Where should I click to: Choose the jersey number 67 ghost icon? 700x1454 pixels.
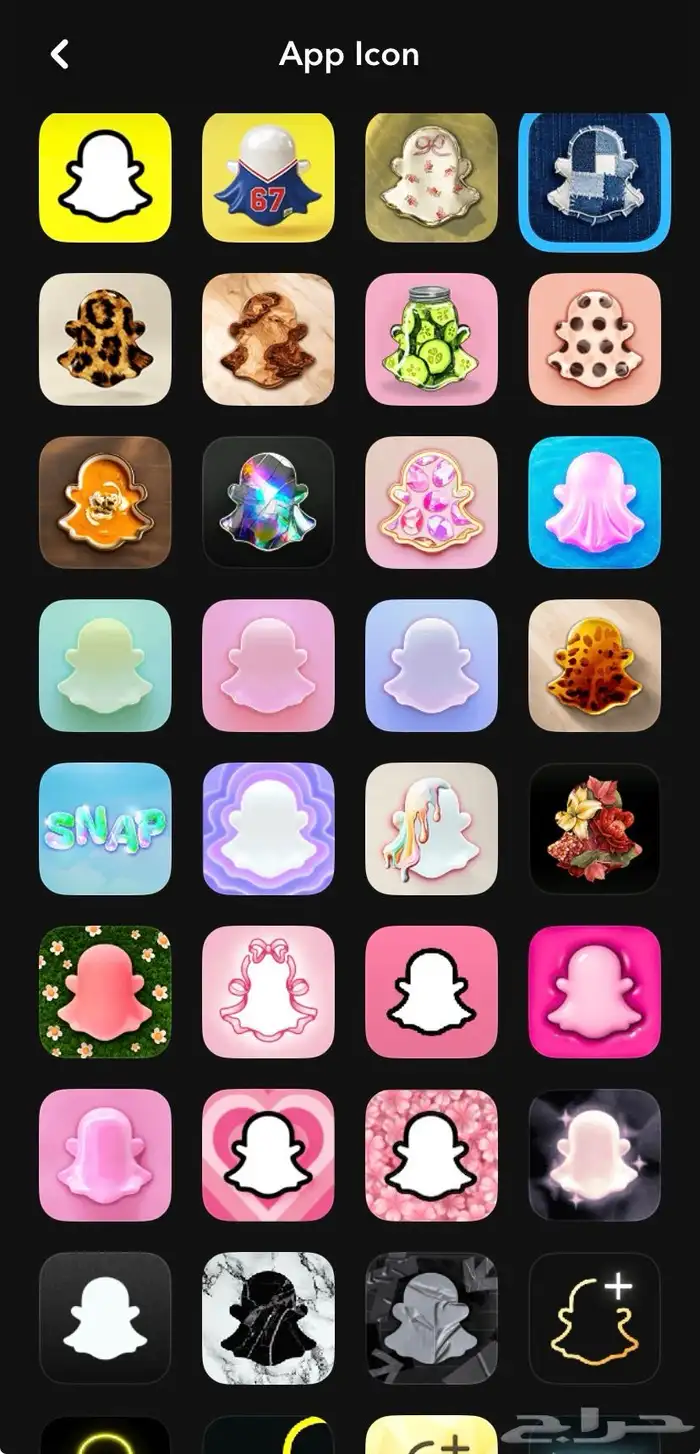(x=268, y=177)
